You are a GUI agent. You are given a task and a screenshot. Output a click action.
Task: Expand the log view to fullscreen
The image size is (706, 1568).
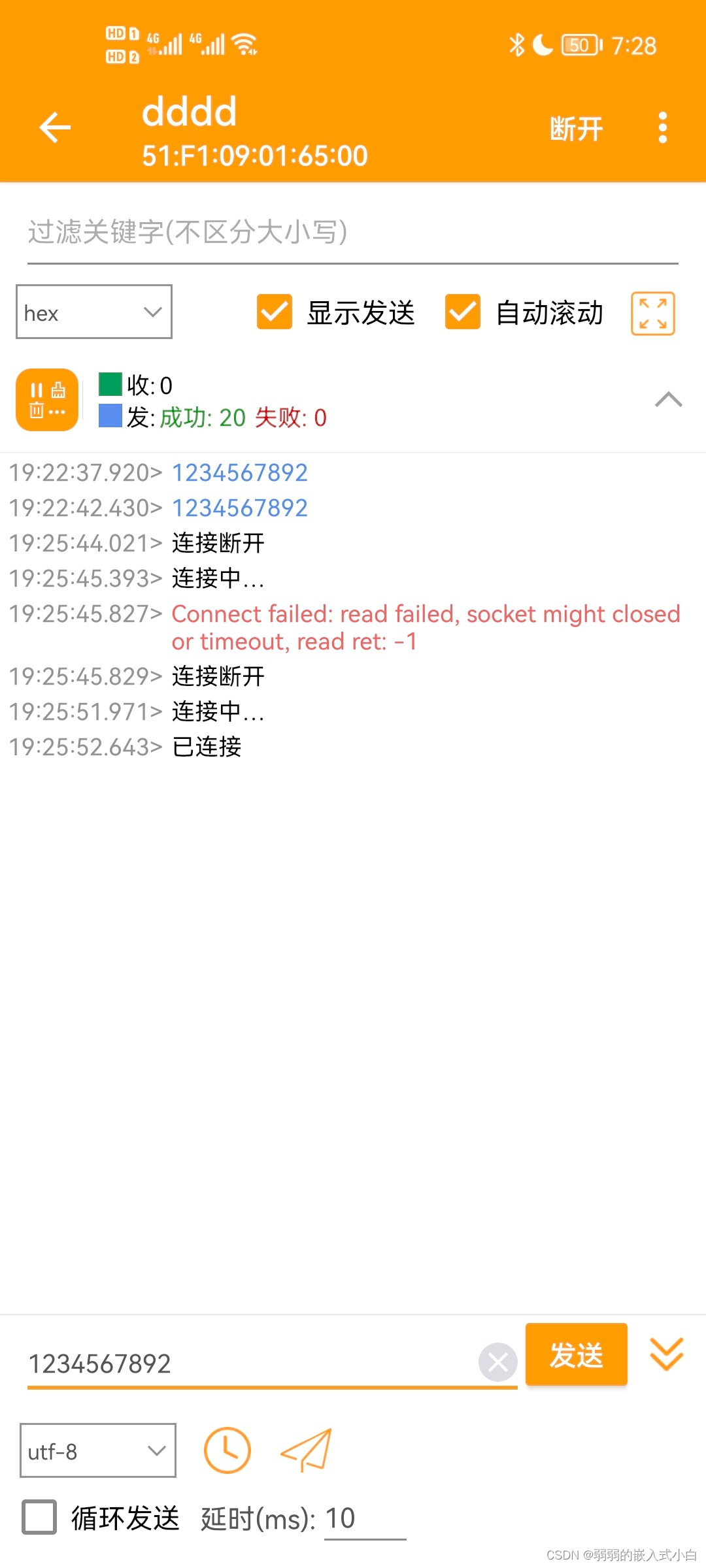652,314
